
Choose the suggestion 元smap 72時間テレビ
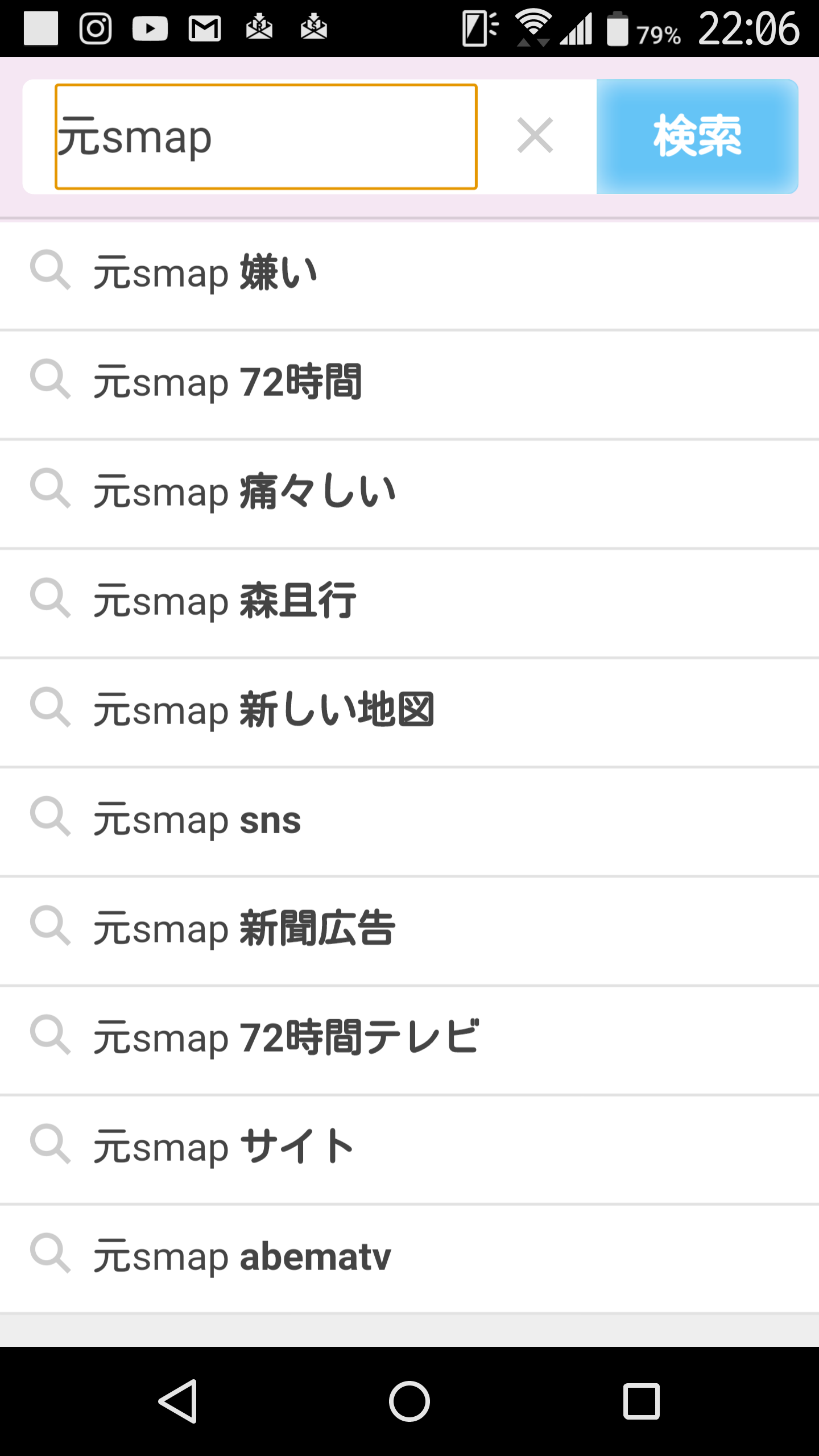284,1036
